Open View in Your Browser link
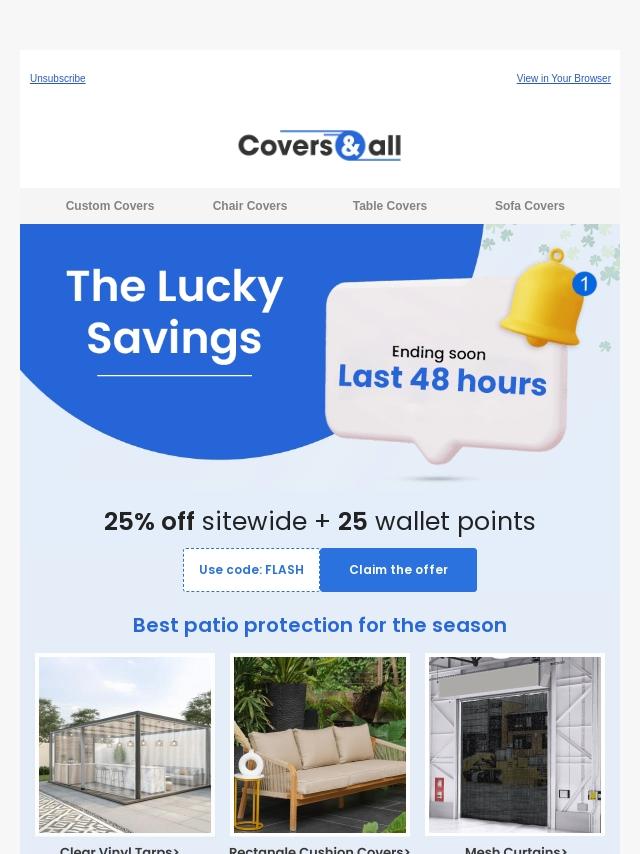This screenshot has width=640, height=854. pyautogui.click(x=563, y=79)
